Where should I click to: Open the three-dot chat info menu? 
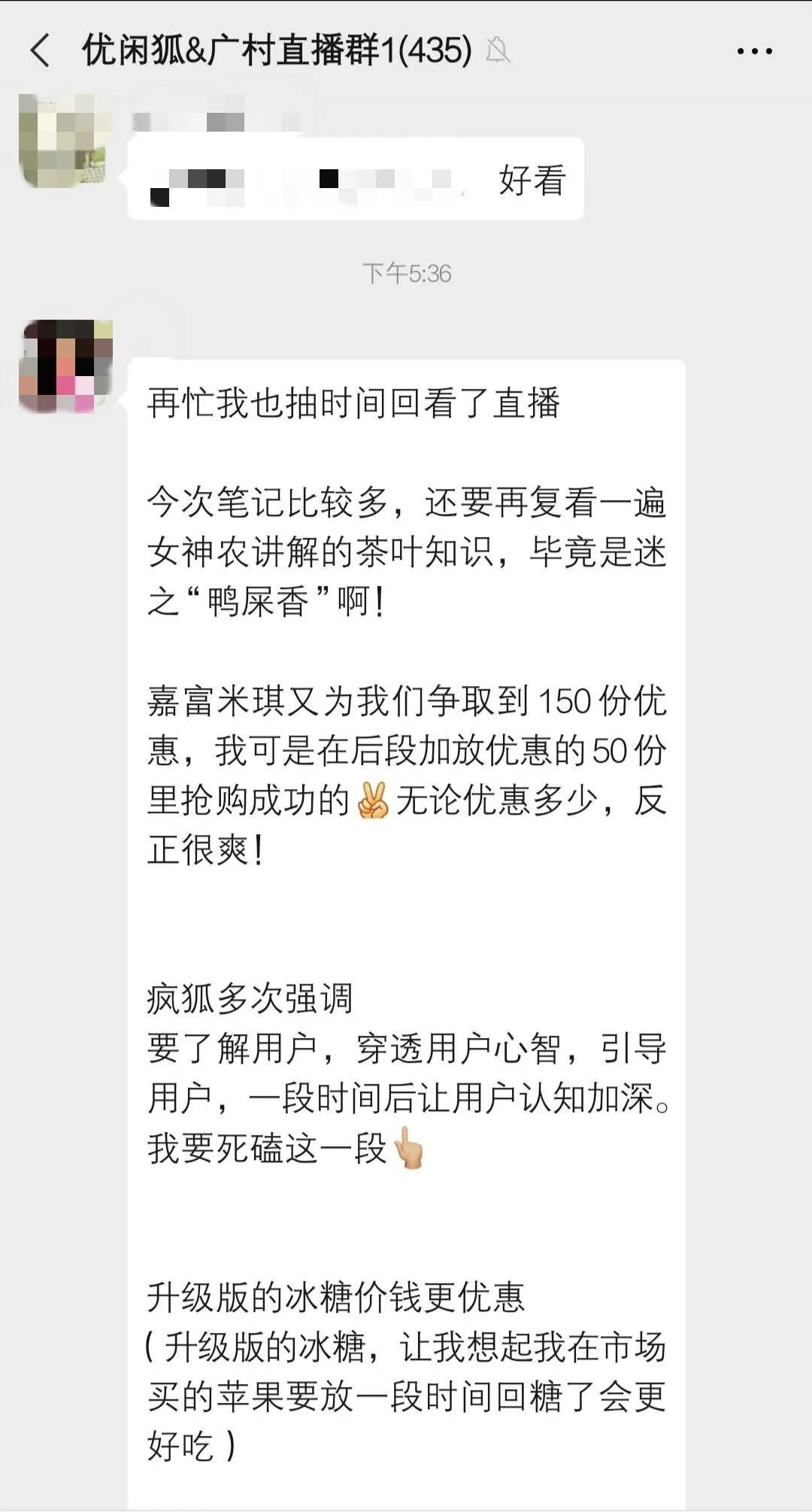[754, 51]
